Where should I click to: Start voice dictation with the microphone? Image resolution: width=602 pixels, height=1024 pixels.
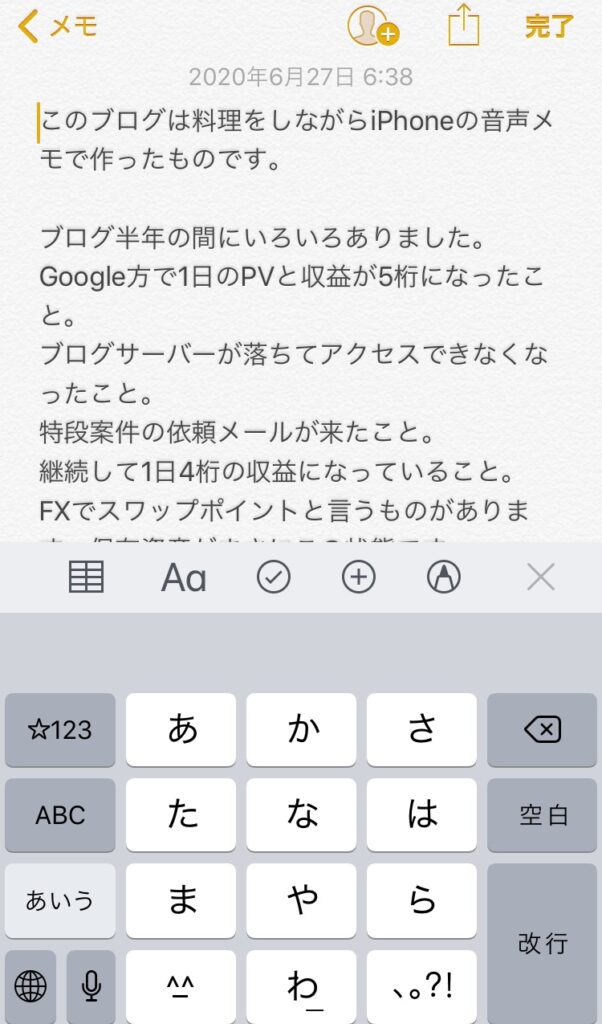pos(91,987)
